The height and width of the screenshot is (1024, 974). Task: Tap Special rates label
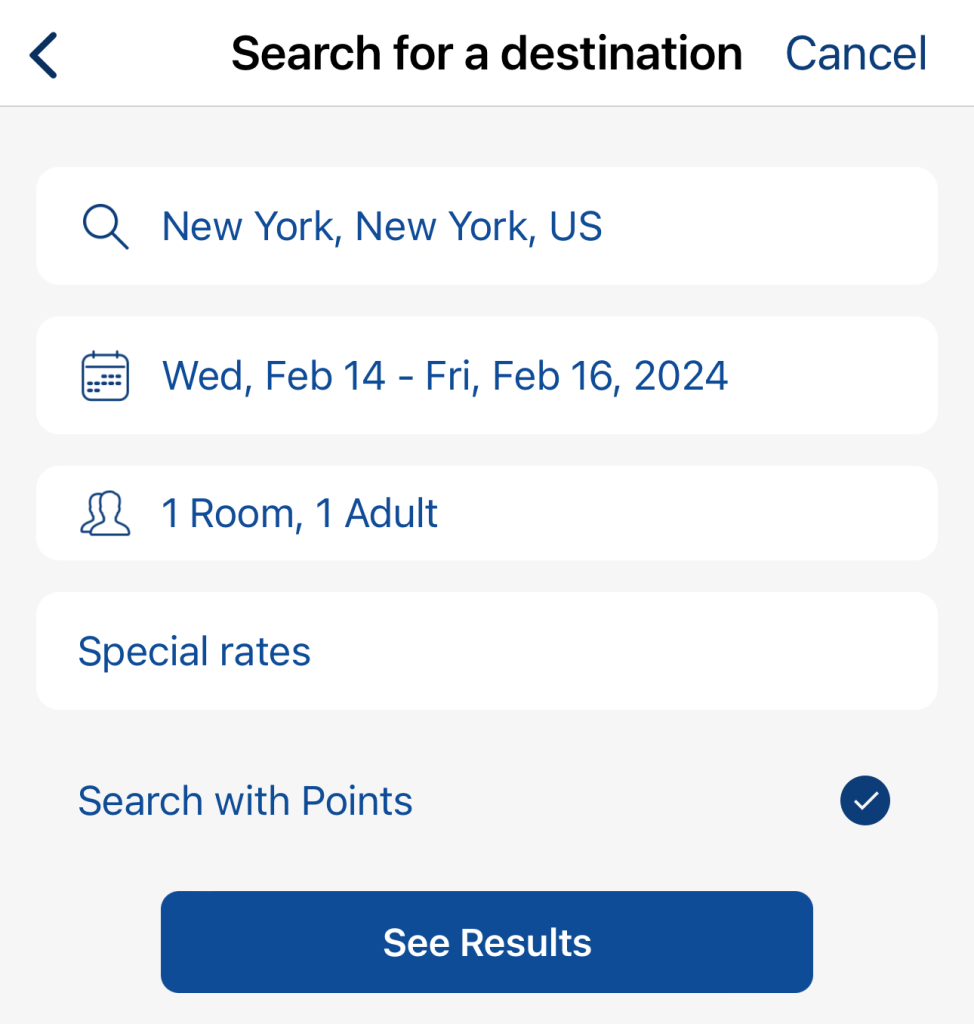click(194, 651)
